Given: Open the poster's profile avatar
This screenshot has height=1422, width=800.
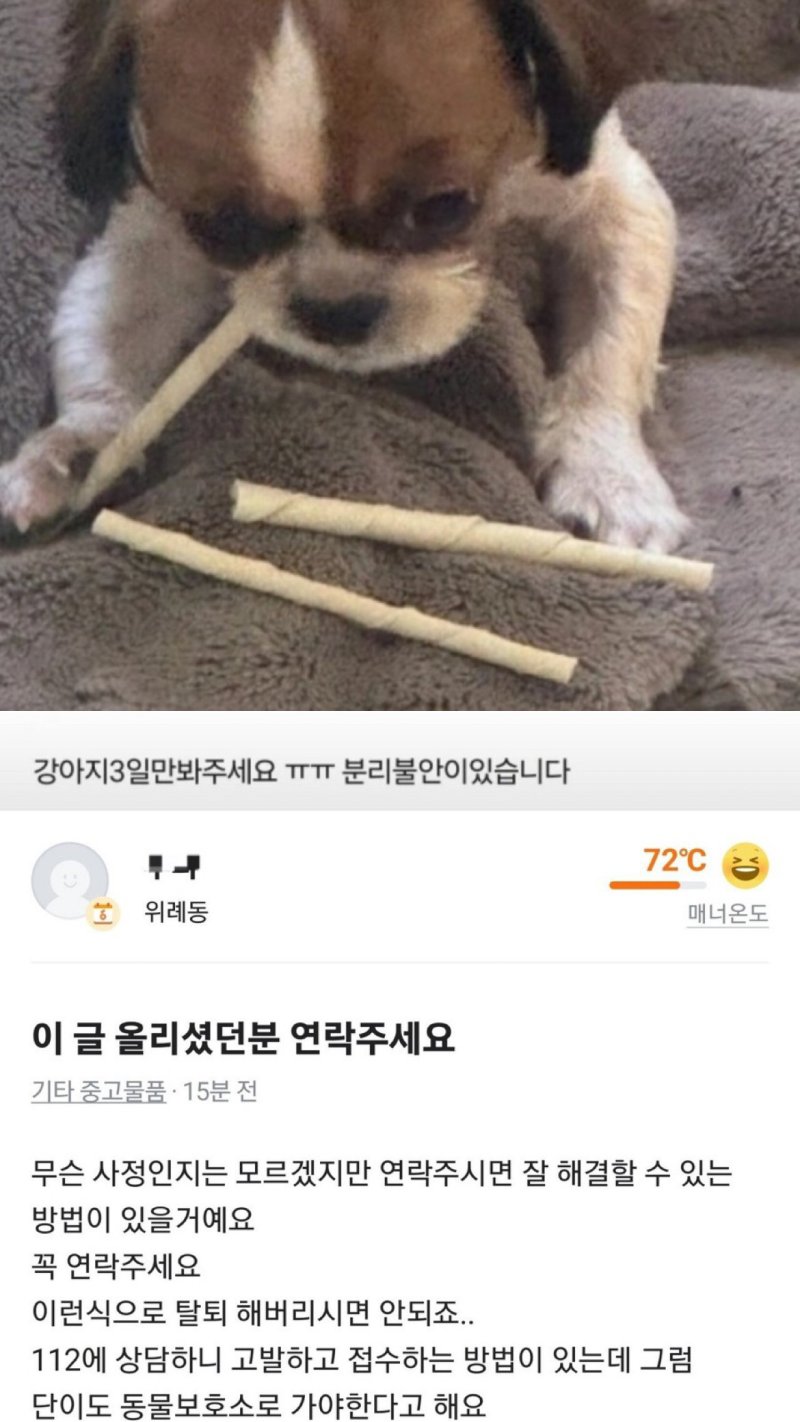Looking at the screenshot, I should [66, 880].
